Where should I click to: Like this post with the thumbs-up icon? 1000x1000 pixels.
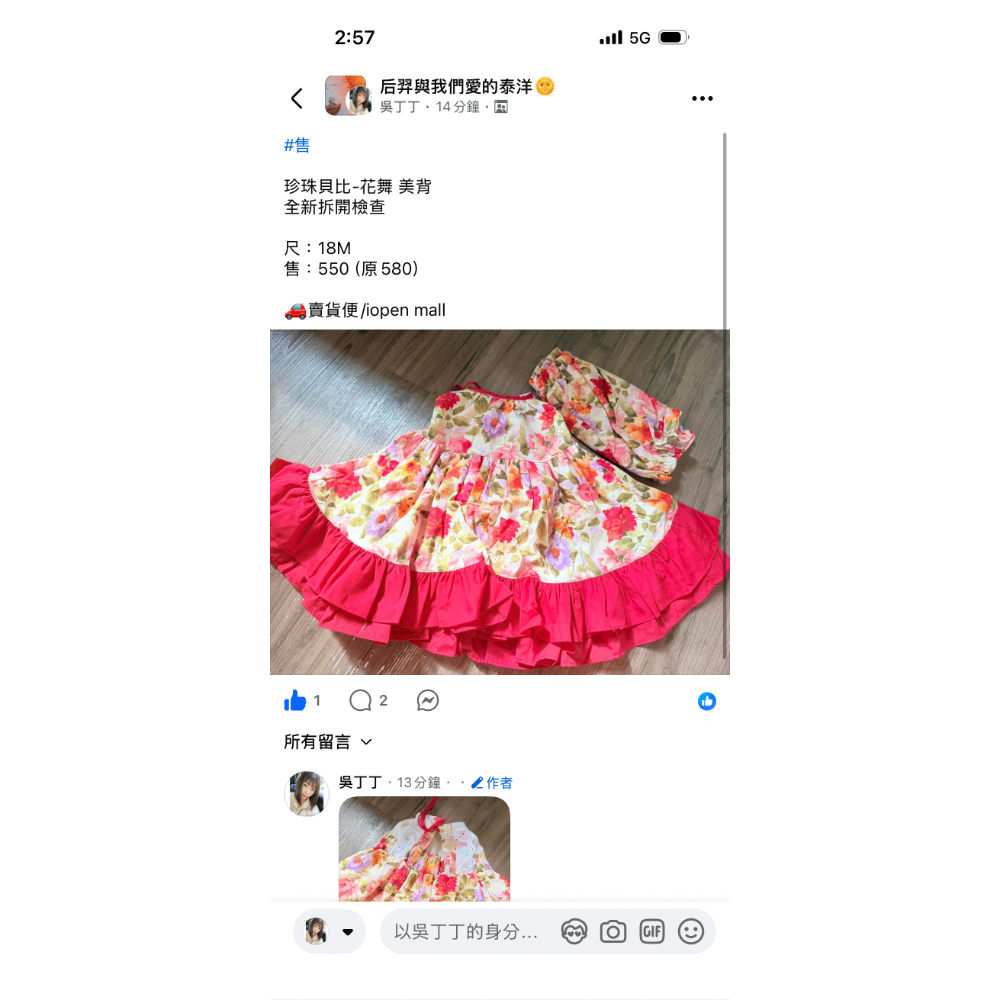click(296, 701)
